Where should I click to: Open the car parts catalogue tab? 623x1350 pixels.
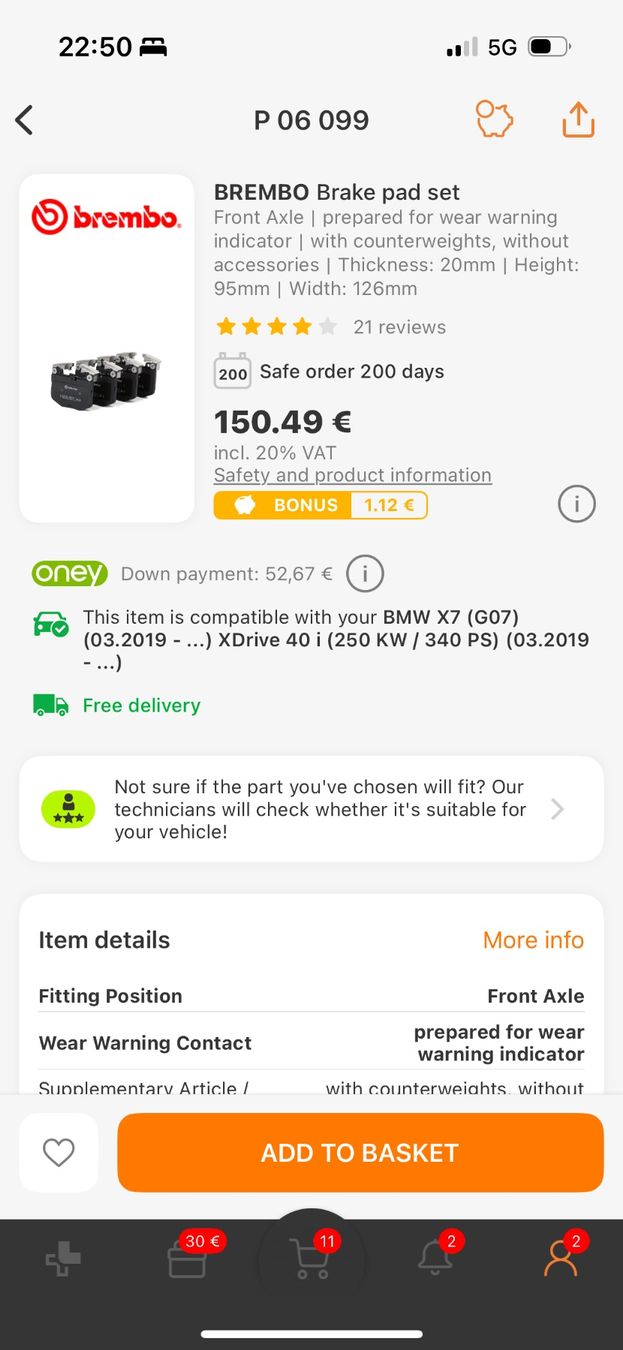pyautogui.click(x=64, y=1260)
